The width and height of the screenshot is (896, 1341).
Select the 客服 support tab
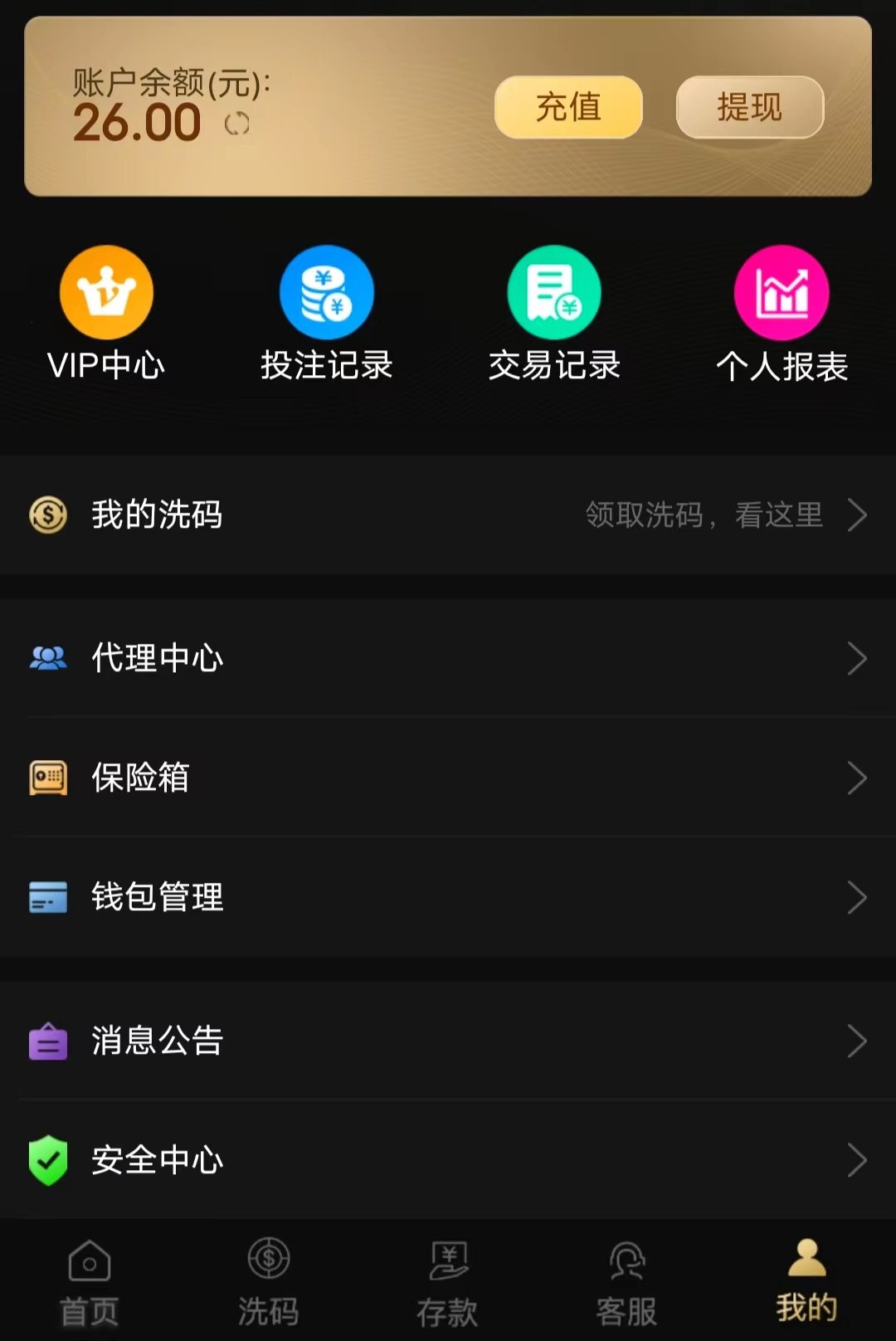[627, 1282]
